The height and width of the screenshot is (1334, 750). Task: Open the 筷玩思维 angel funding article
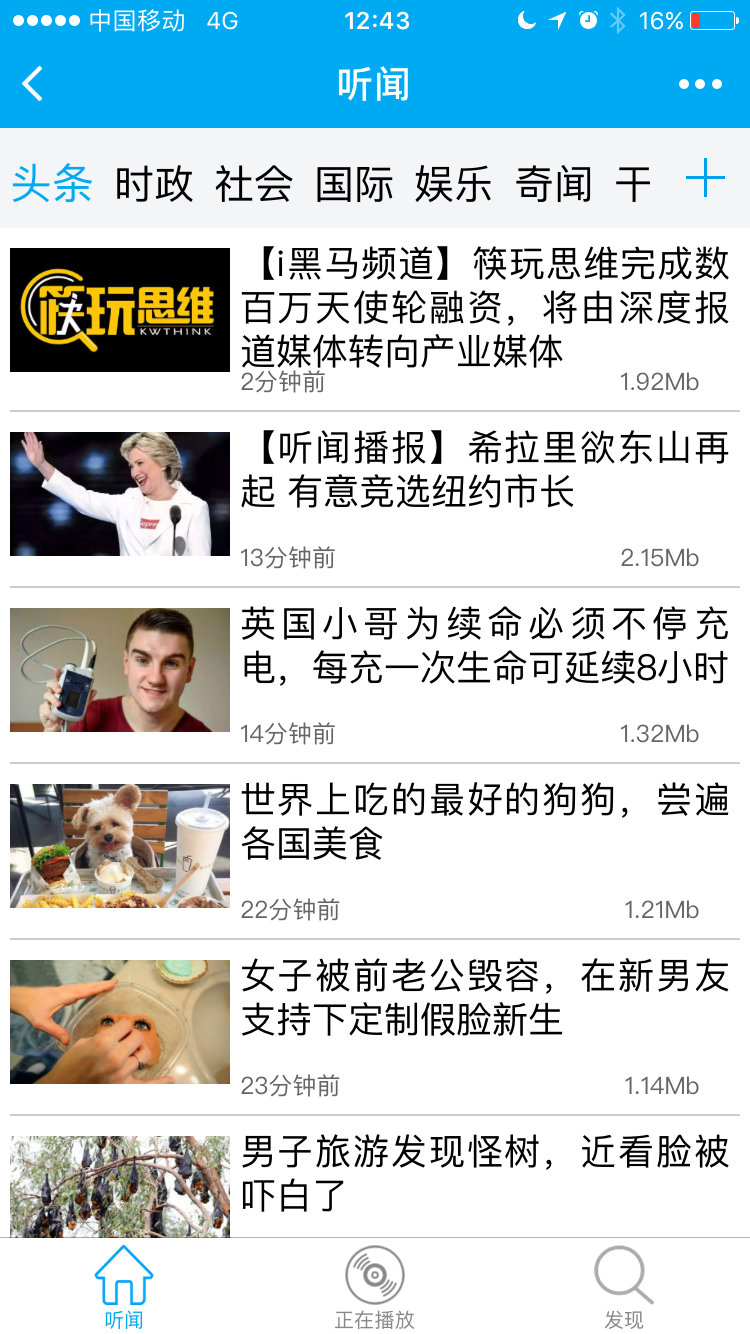tap(485, 308)
